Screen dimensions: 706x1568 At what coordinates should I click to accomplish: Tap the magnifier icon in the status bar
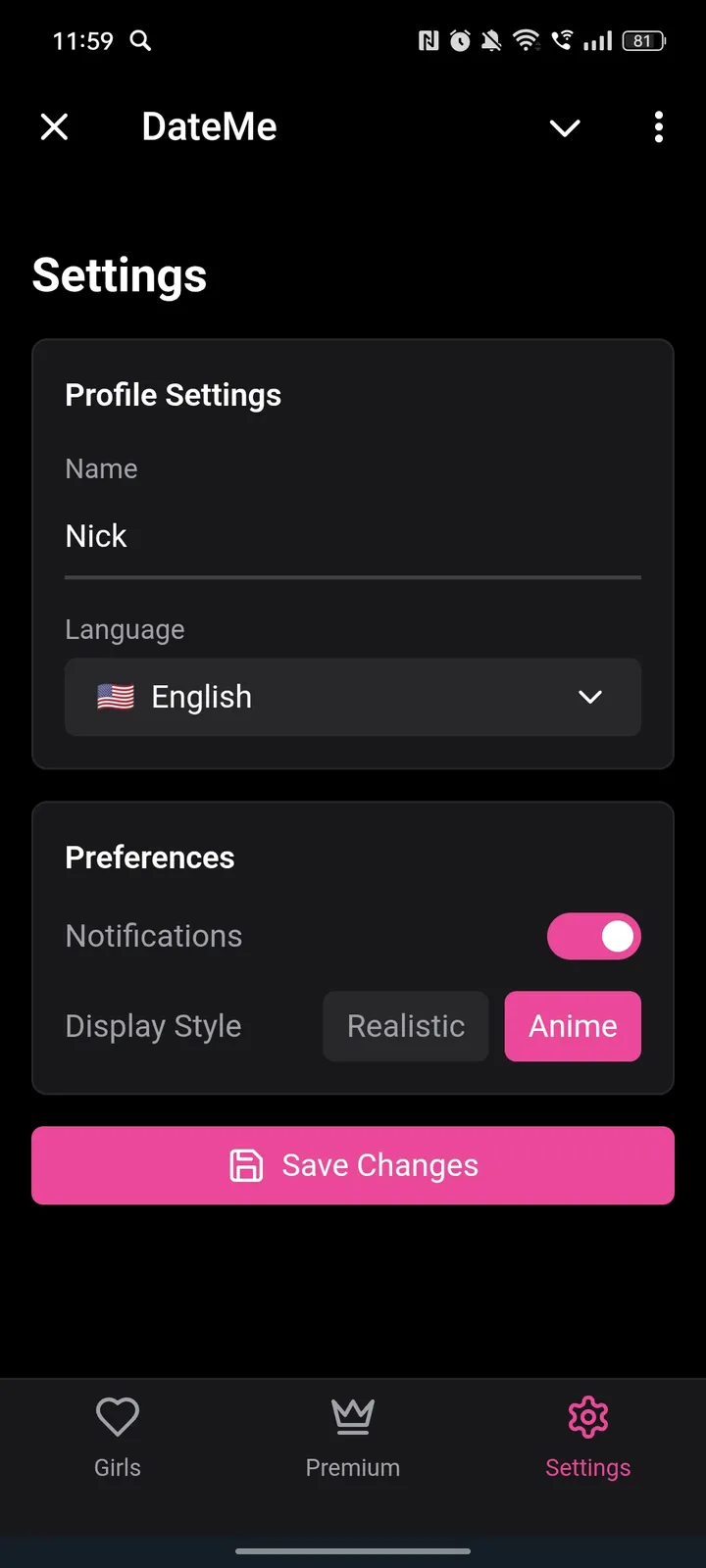pos(140,41)
